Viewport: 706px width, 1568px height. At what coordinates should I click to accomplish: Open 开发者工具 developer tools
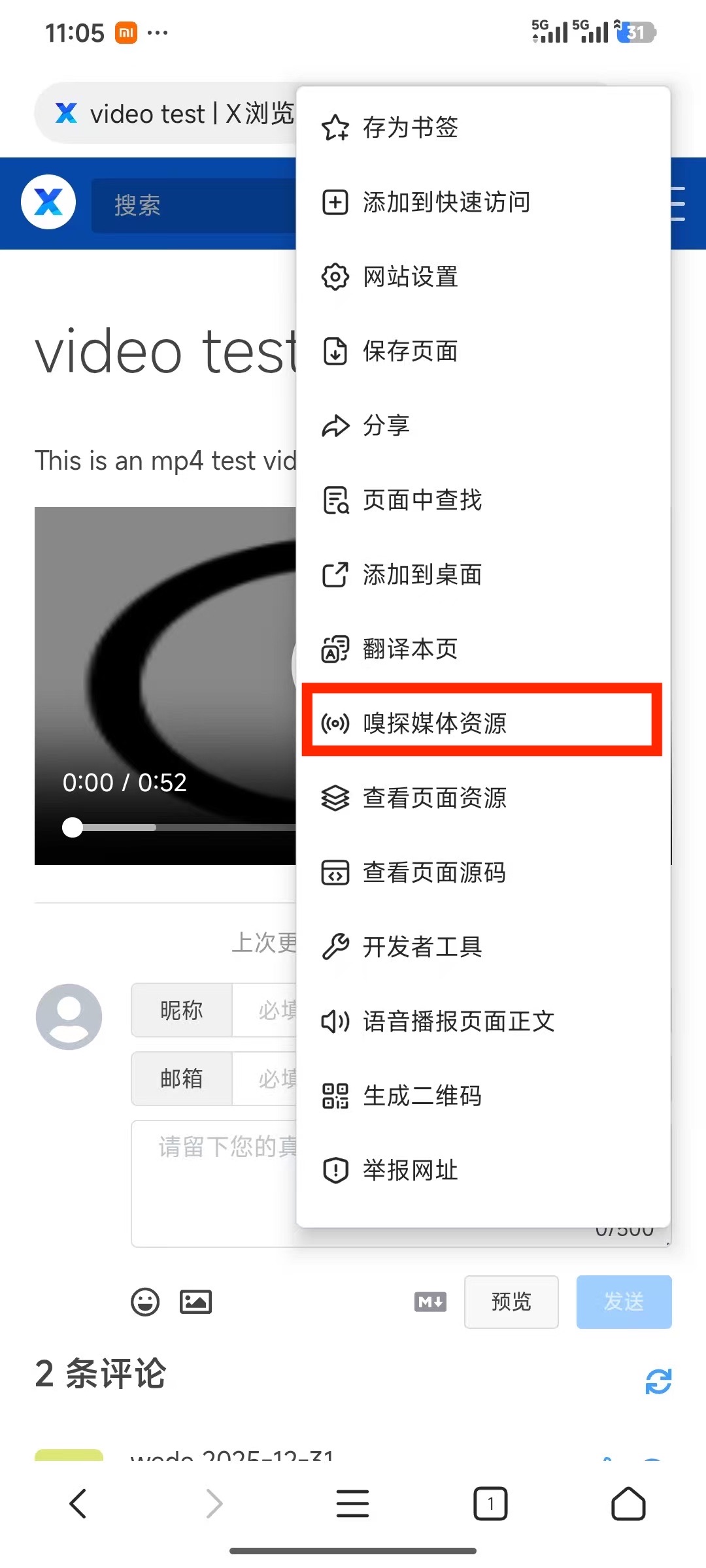point(422,947)
